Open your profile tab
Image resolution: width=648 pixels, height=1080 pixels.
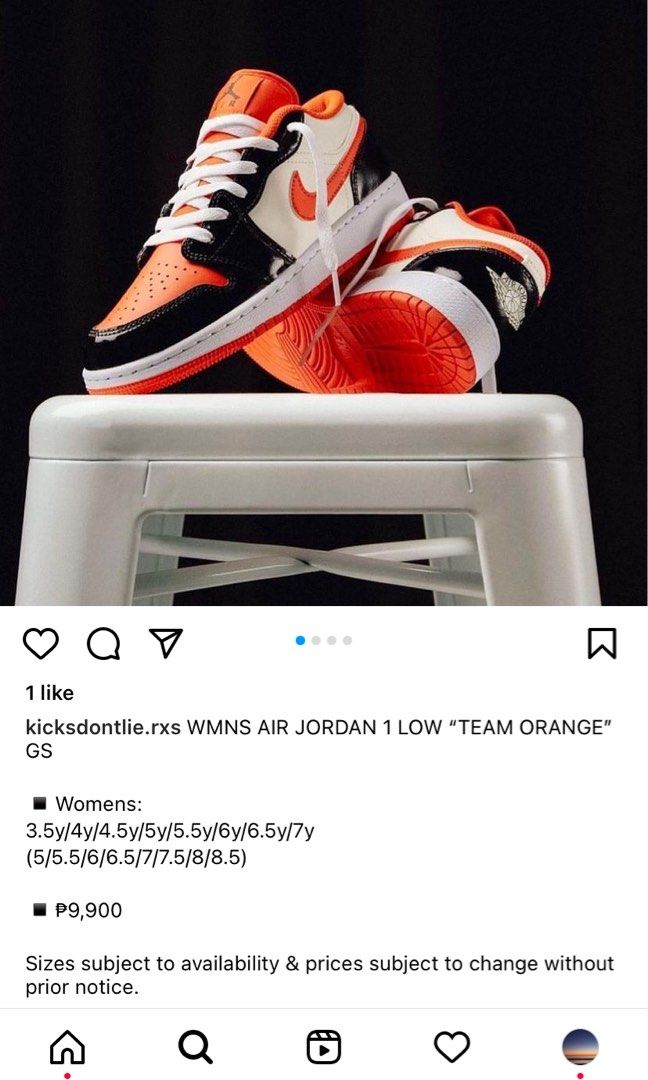pos(580,1047)
